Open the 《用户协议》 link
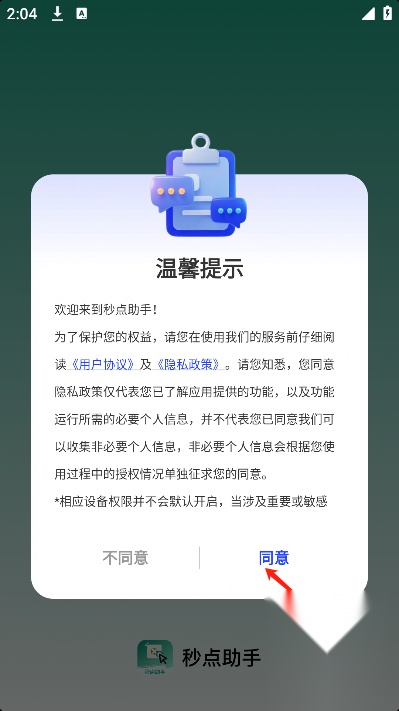Screen dimensions: 399x711 tap(102, 364)
